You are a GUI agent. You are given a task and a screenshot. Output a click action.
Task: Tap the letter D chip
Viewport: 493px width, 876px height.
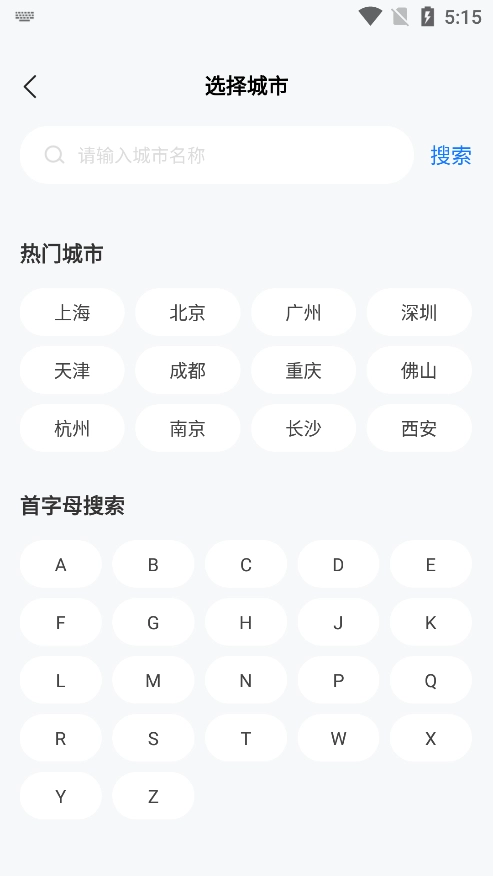tap(338, 564)
